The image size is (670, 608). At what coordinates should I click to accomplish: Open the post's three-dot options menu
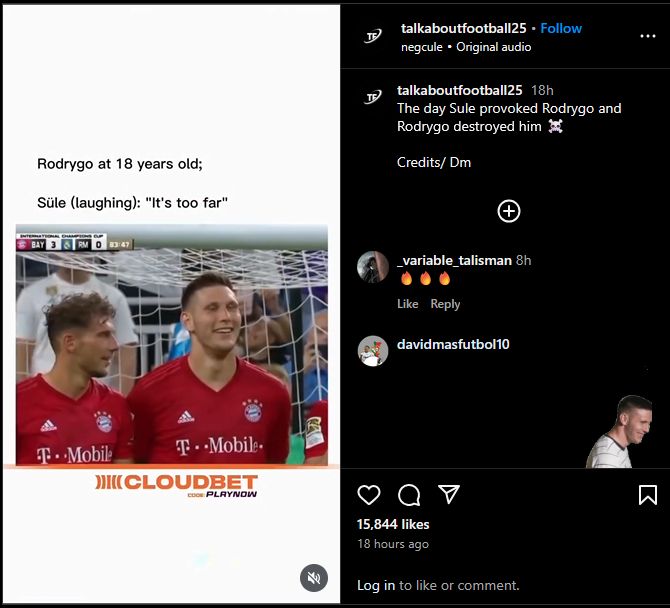647,36
